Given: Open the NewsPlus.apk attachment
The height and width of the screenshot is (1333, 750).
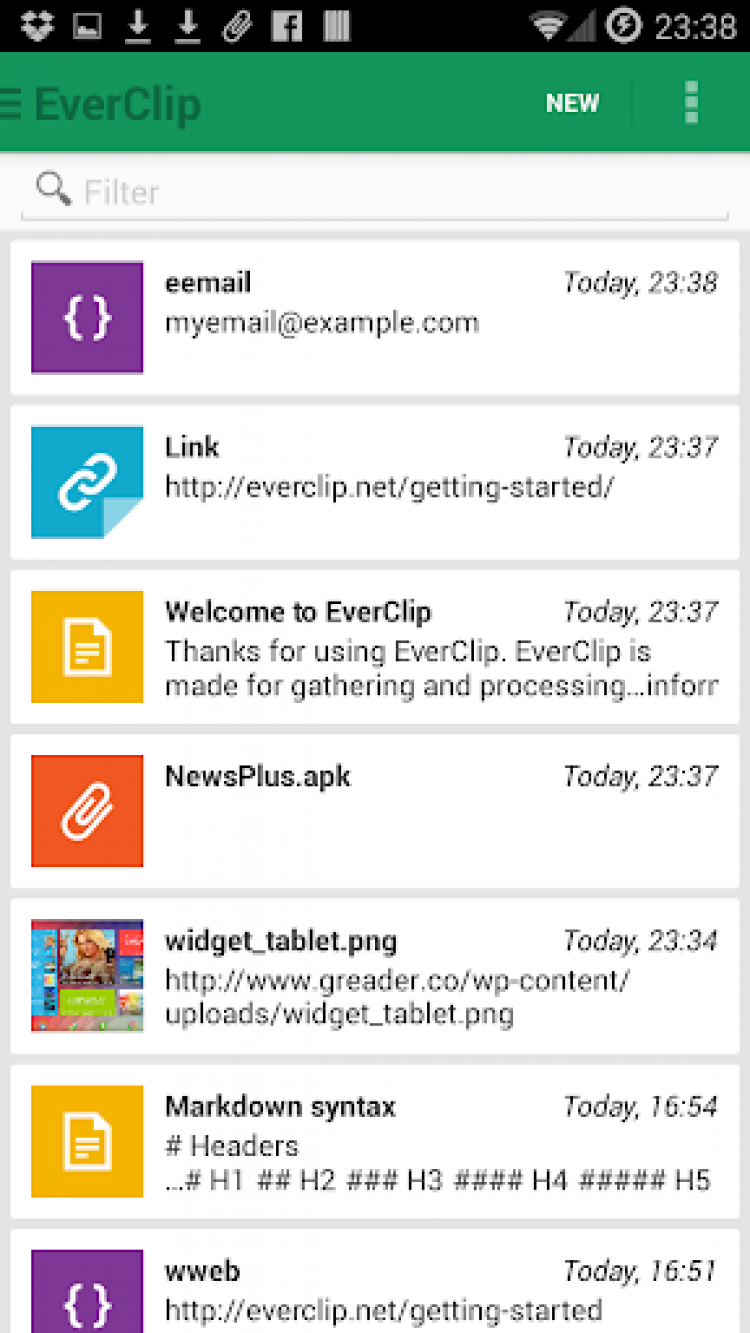Looking at the screenshot, I should click(x=375, y=811).
